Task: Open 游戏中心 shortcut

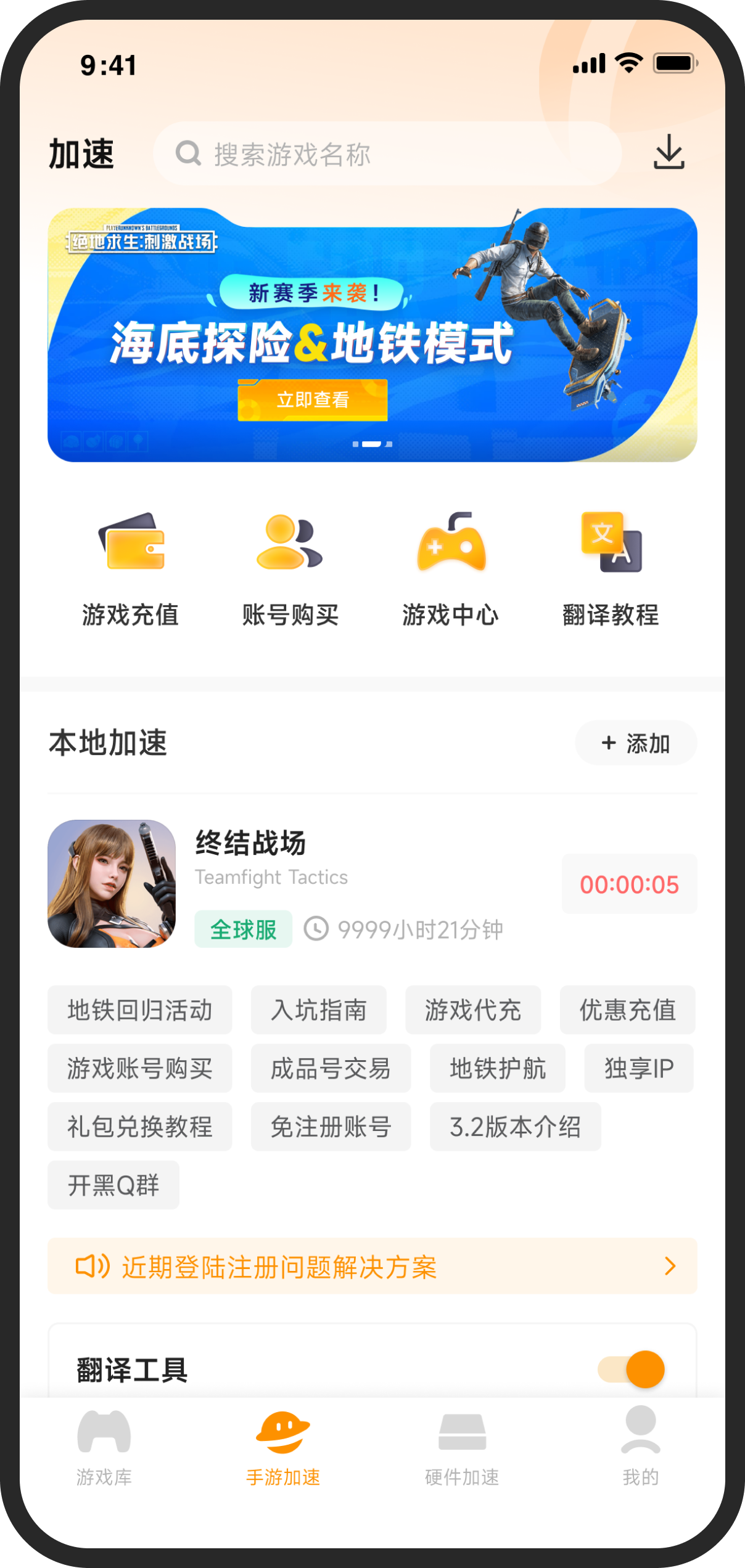Action: pyautogui.click(x=450, y=568)
